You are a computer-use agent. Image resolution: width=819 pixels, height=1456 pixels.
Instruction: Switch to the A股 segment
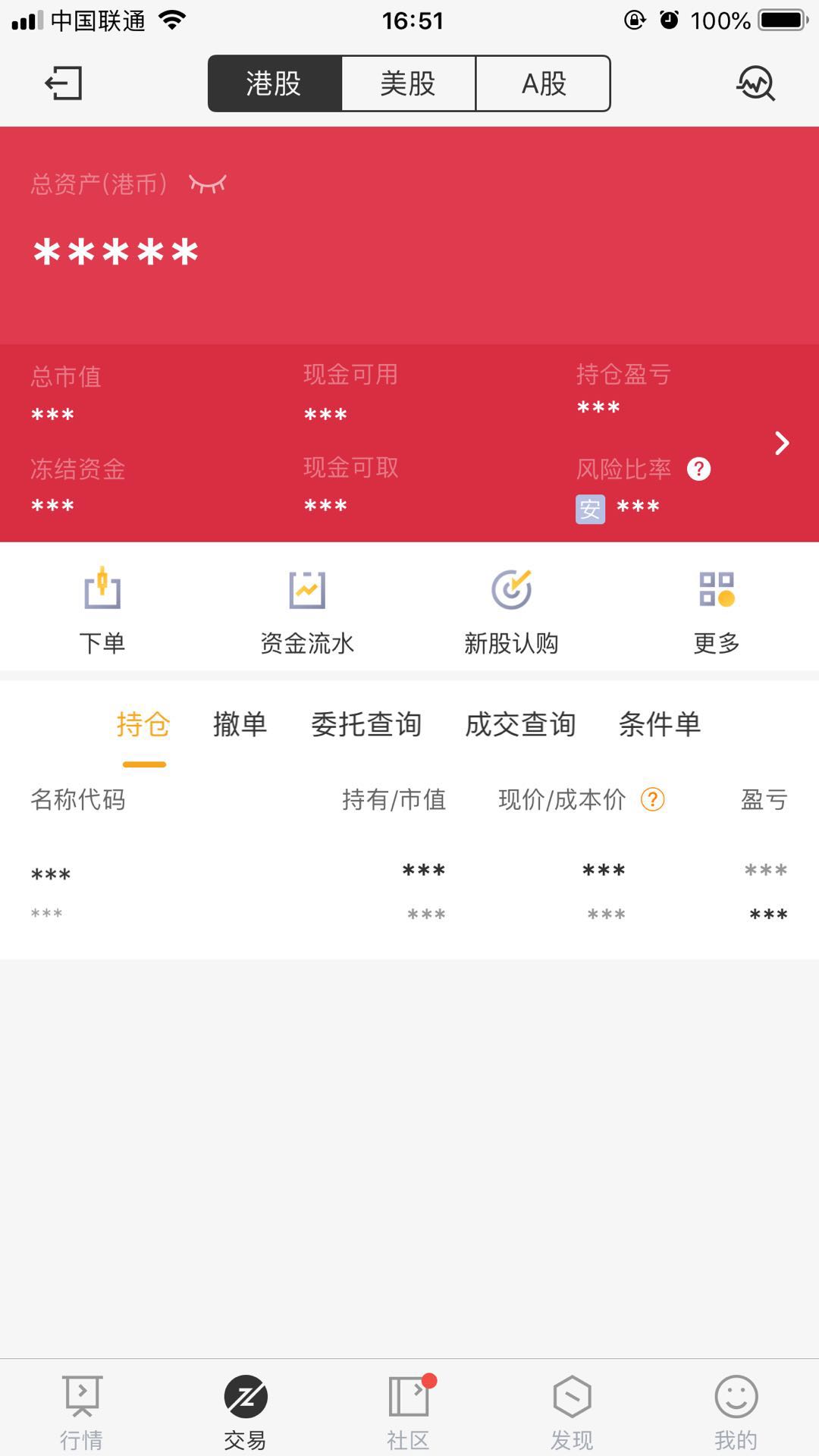[x=543, y=83]
